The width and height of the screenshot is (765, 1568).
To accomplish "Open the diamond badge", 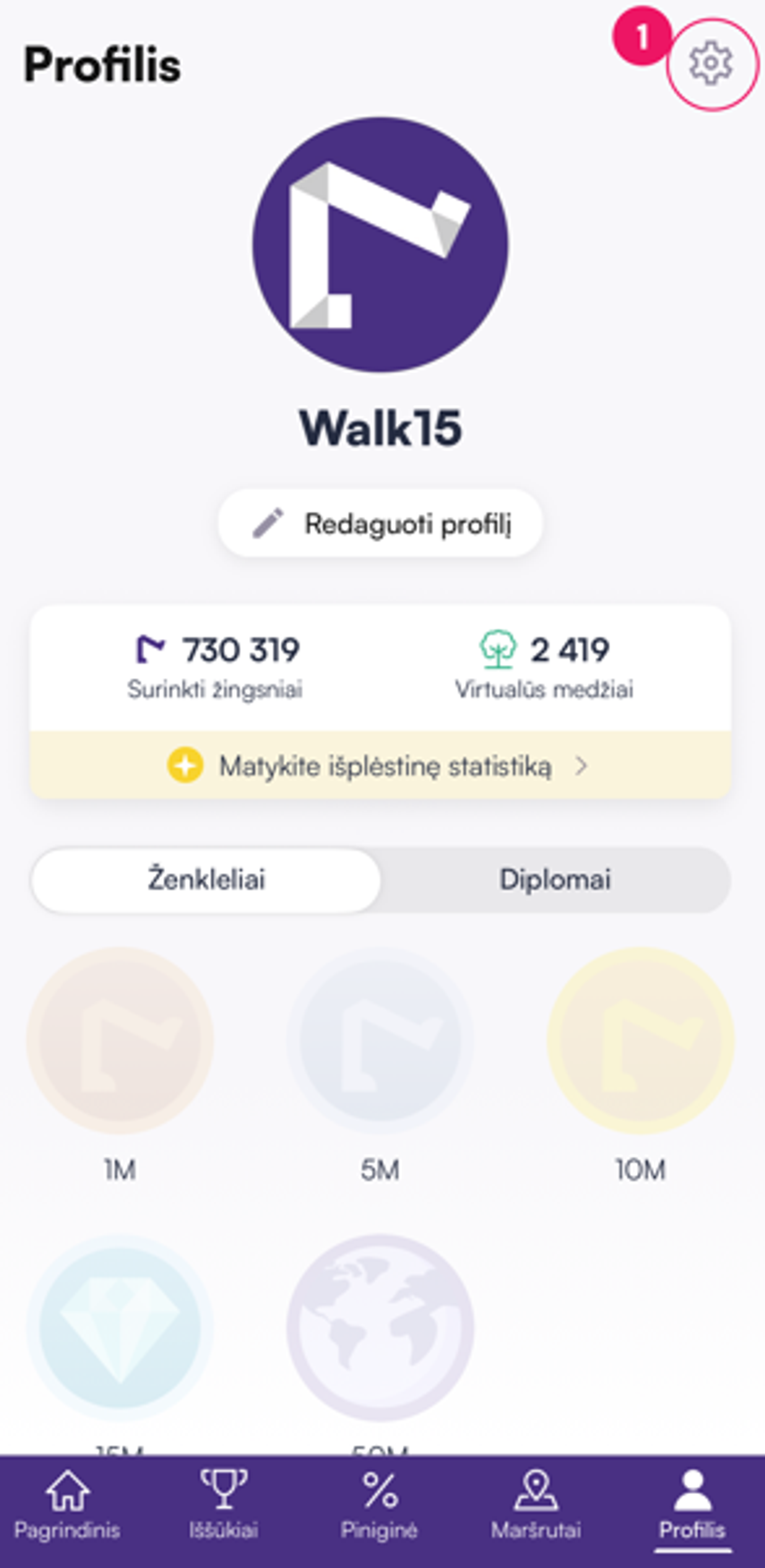I will point(120,1328).
